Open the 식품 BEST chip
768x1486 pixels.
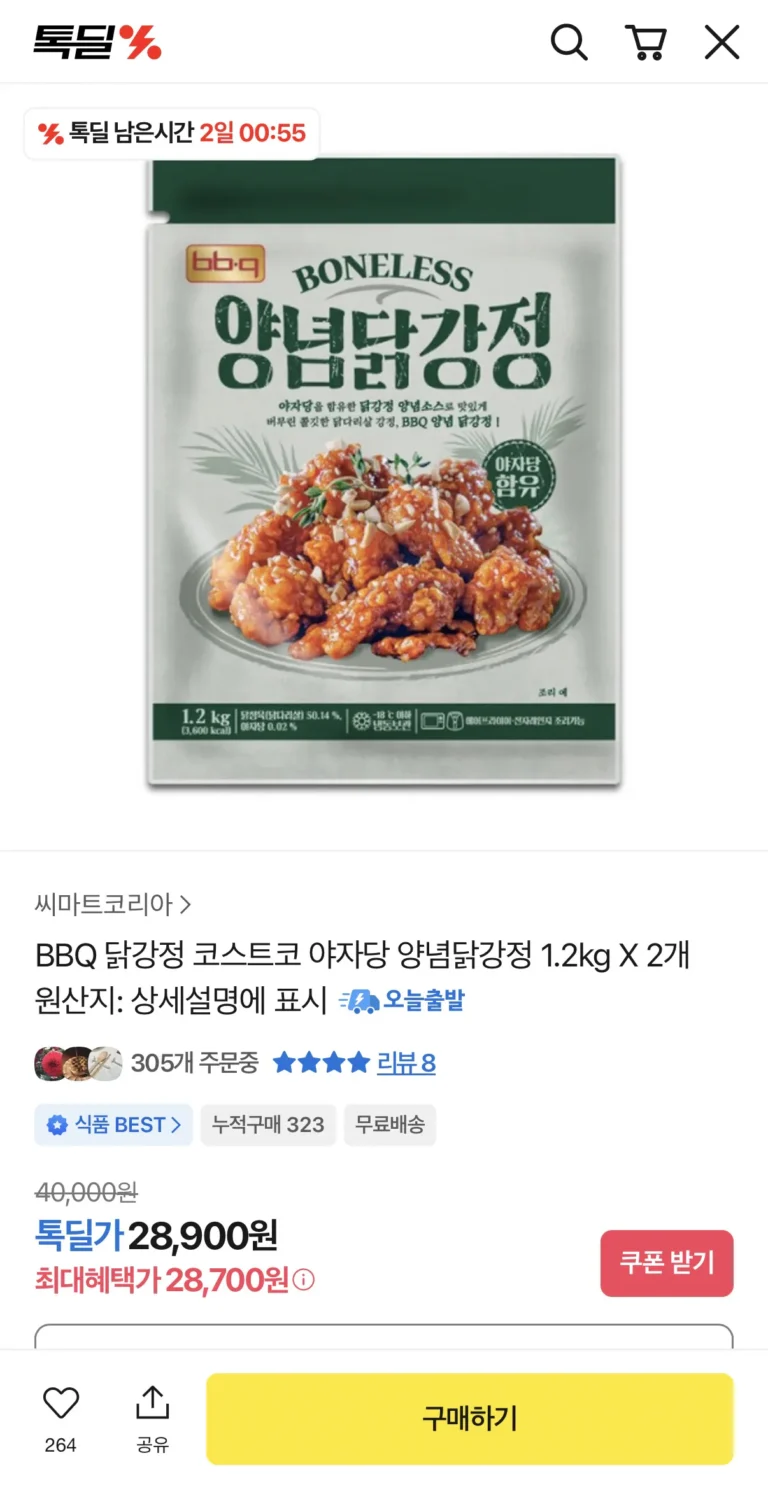pyautogui.click(x=113, y=1125)
